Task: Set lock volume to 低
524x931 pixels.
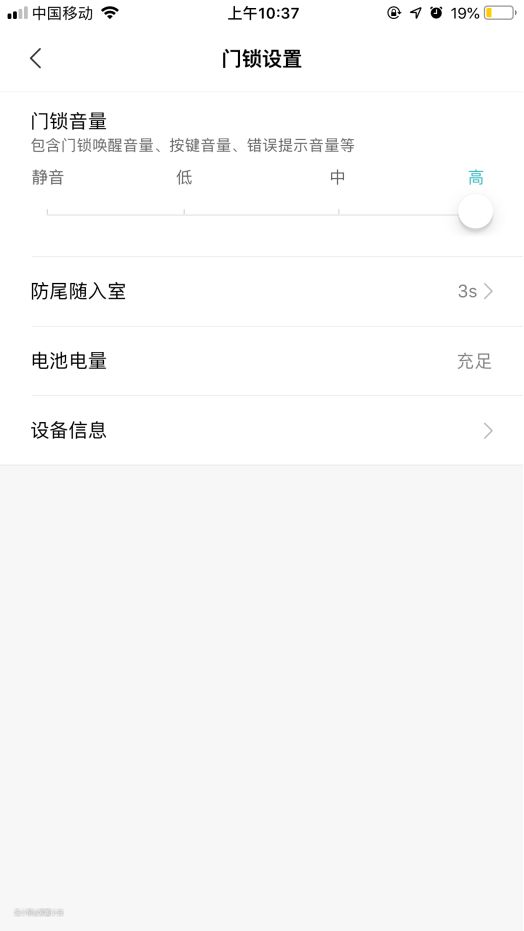Action: pyautogui.click(x=184, y=178)
